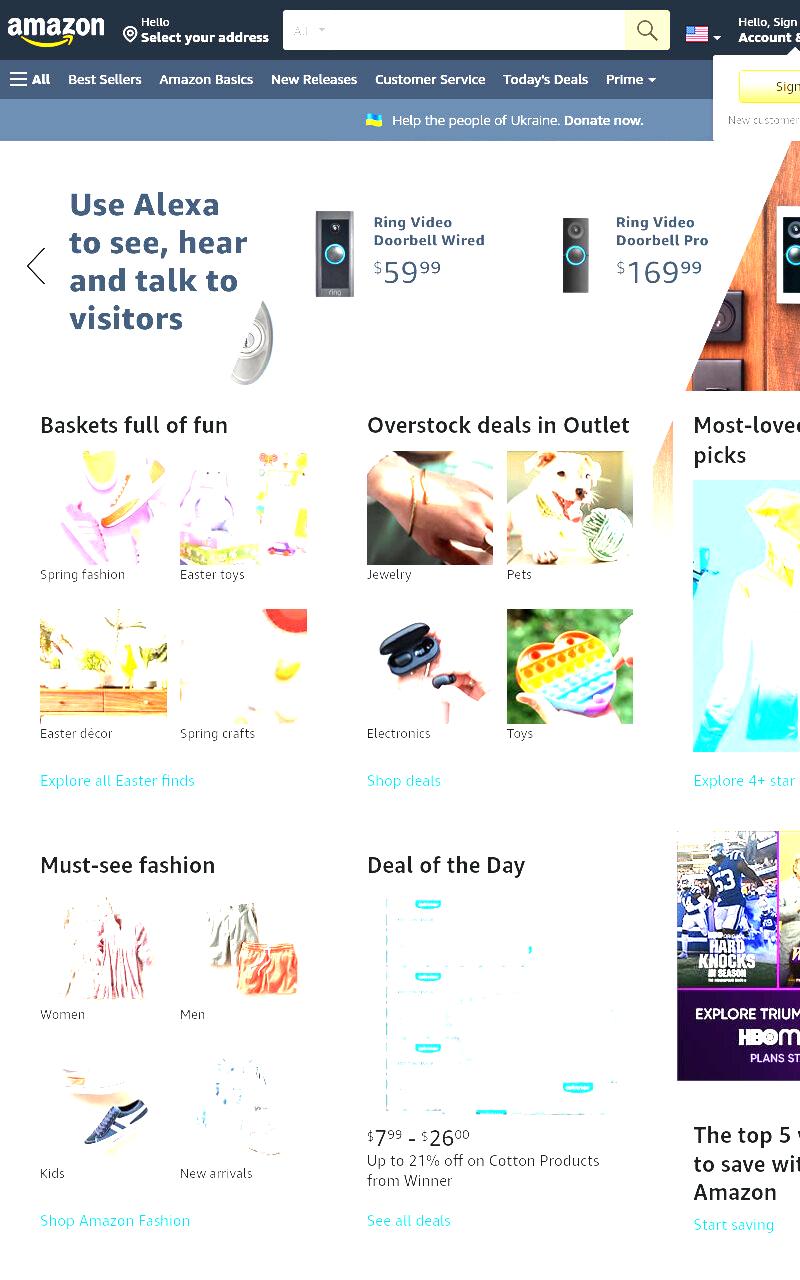Open the All hamburger menu
This screenshot has width=800, height=1280.
(x=30, y=79)
